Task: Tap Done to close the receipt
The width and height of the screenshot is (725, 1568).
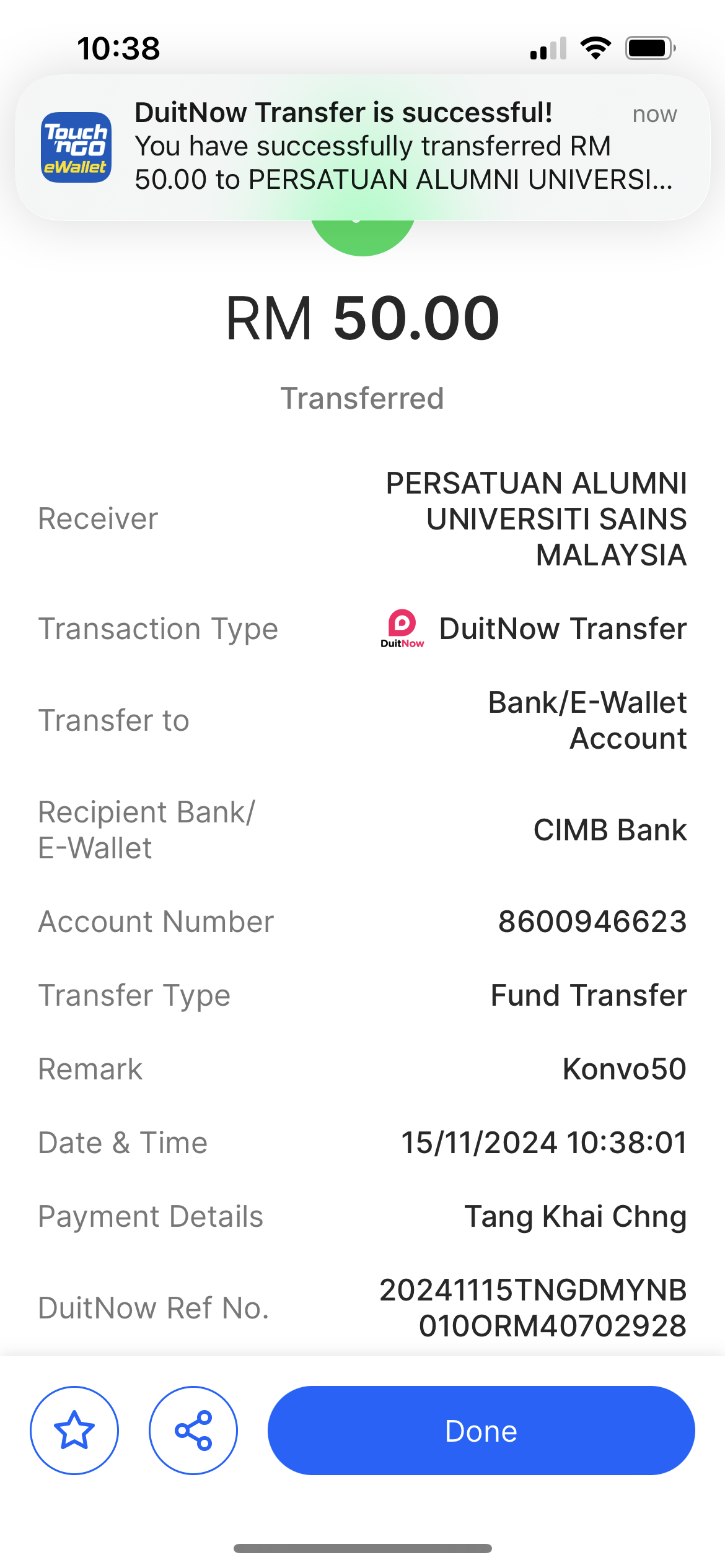Action: [481, 1430]
